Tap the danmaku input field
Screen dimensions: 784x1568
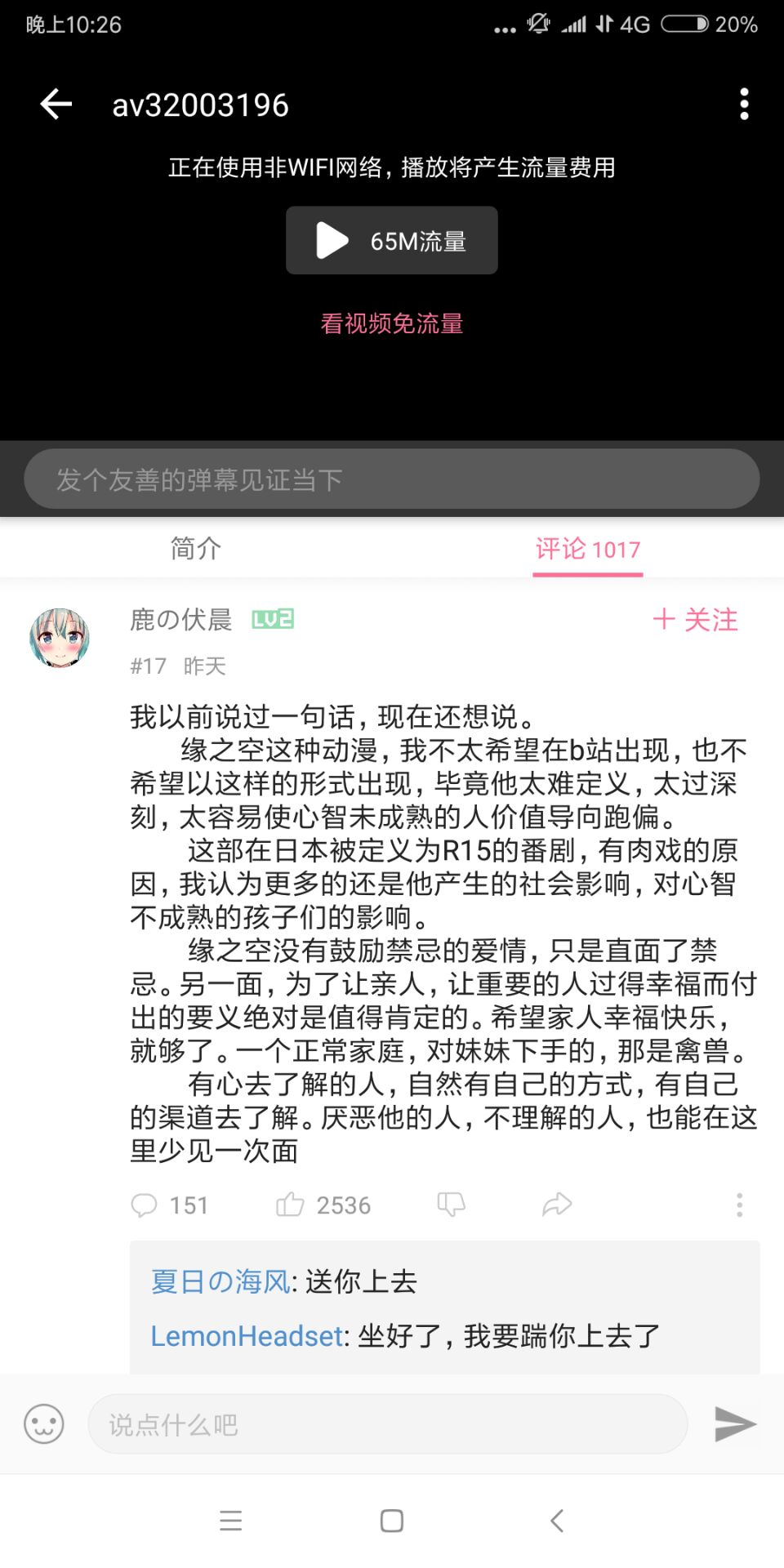(391, 479)
